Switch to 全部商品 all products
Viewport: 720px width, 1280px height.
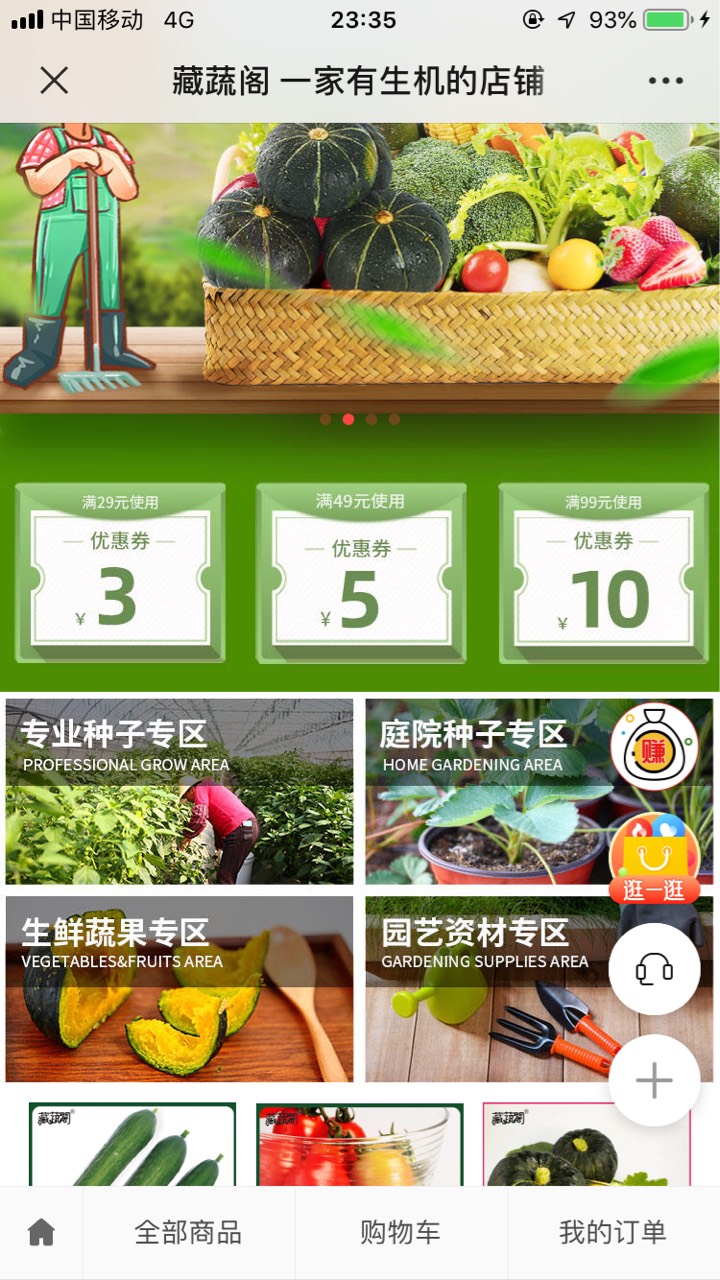tap(188, 1233)
